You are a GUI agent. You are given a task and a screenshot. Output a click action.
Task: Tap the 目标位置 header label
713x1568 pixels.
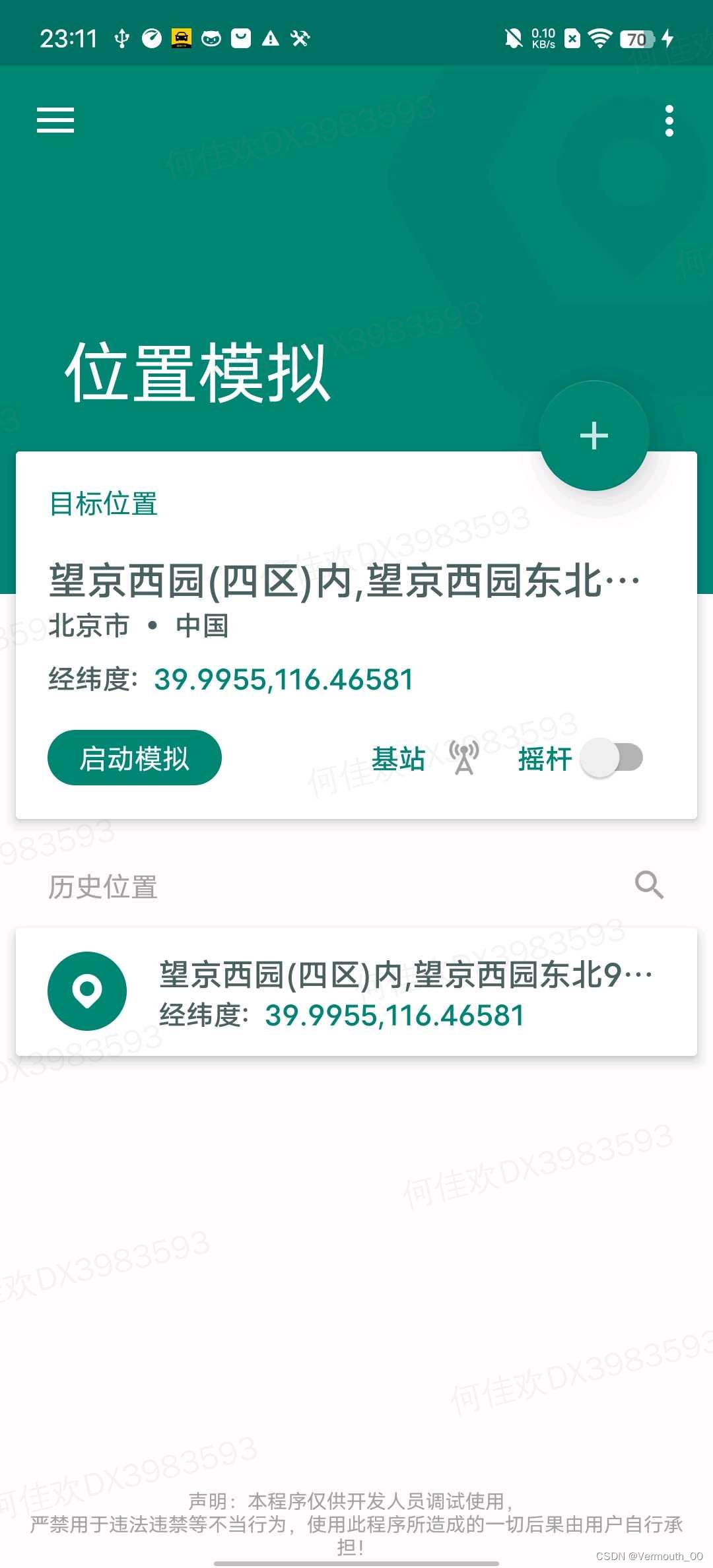(103, 504)
